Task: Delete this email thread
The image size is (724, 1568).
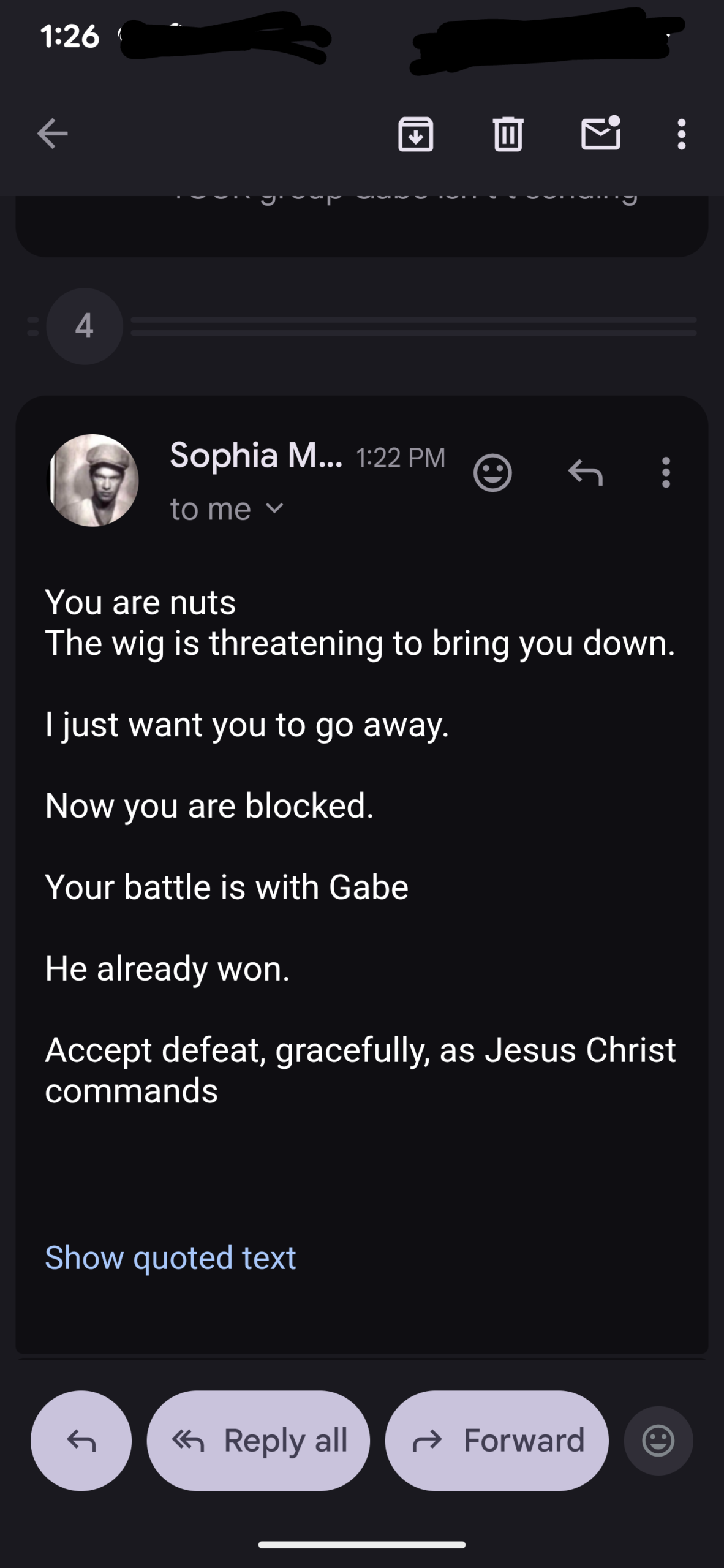Action: point(508,134)
